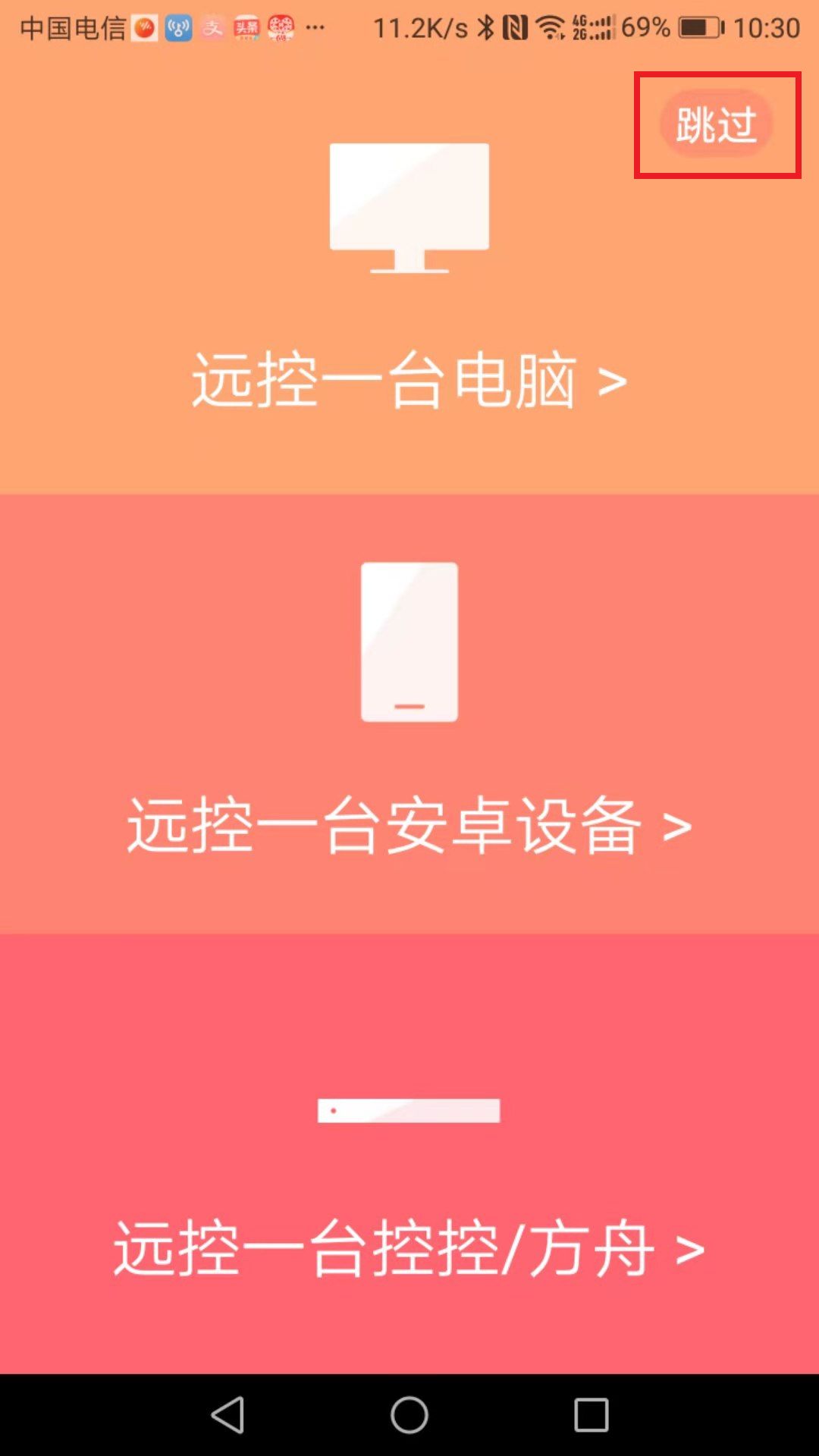Choose 远控一台安卓设备 option
819x1456 pixels.
(x=409, y=825)
